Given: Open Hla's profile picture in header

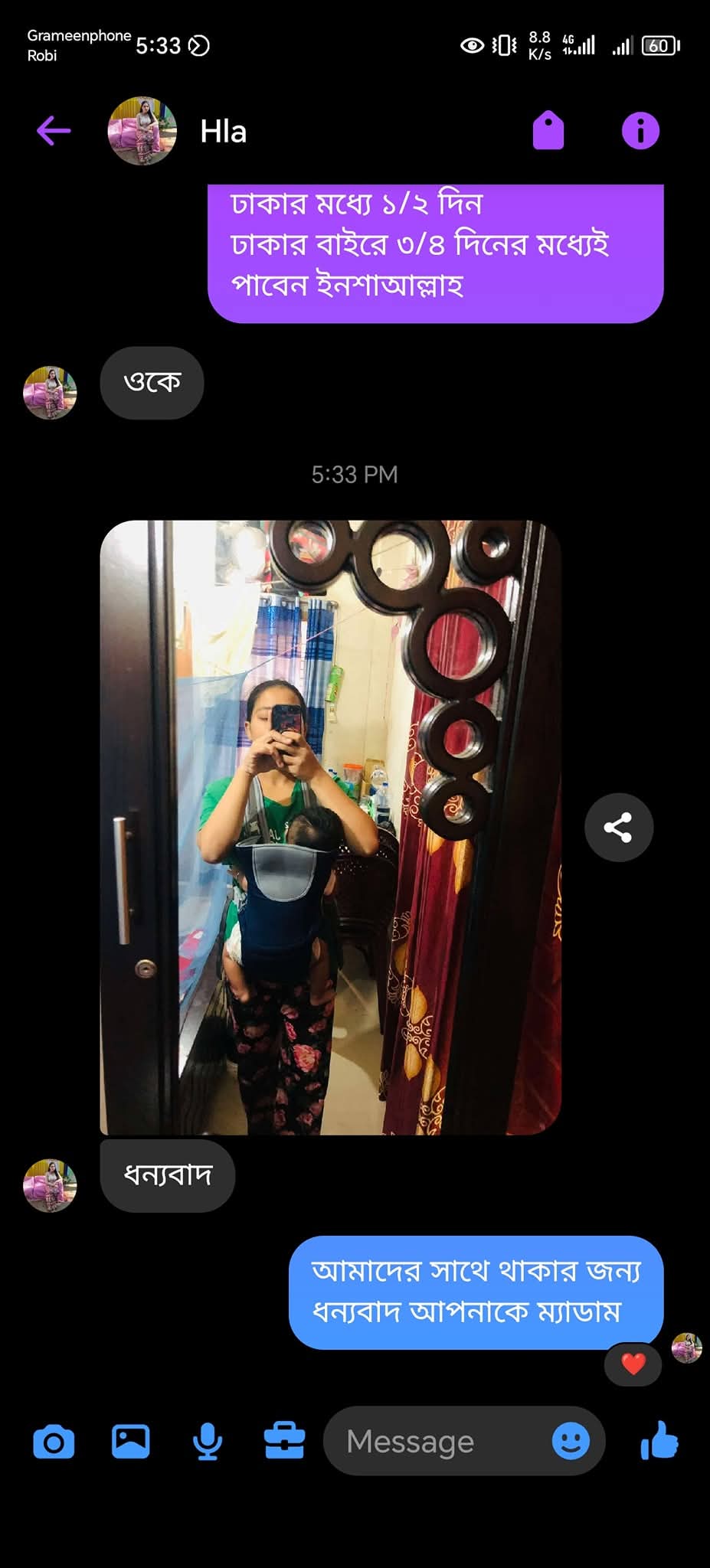Looking at the screenshot, I should (x=142, y=131).
